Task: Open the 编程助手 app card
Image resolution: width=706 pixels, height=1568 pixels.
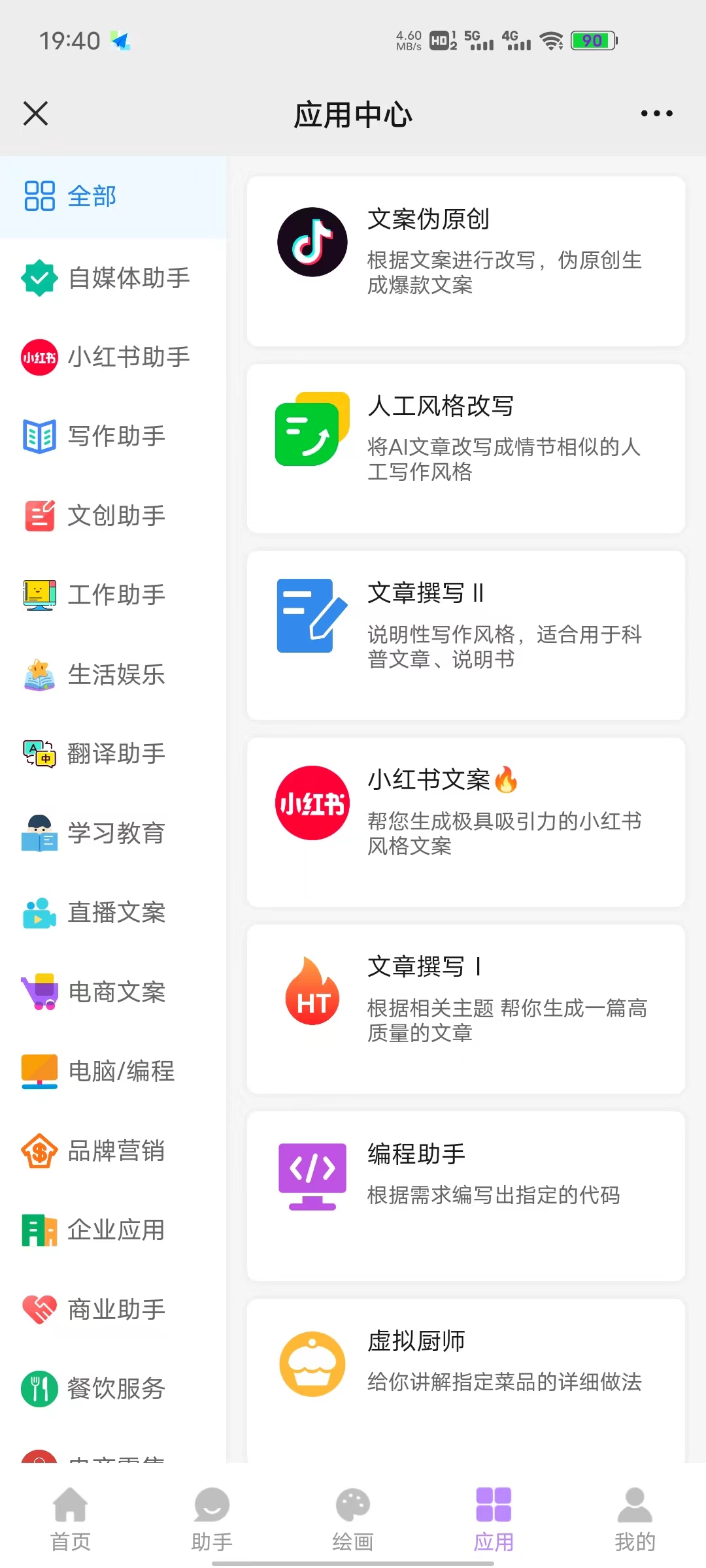Action: (x=465, y=1196)
